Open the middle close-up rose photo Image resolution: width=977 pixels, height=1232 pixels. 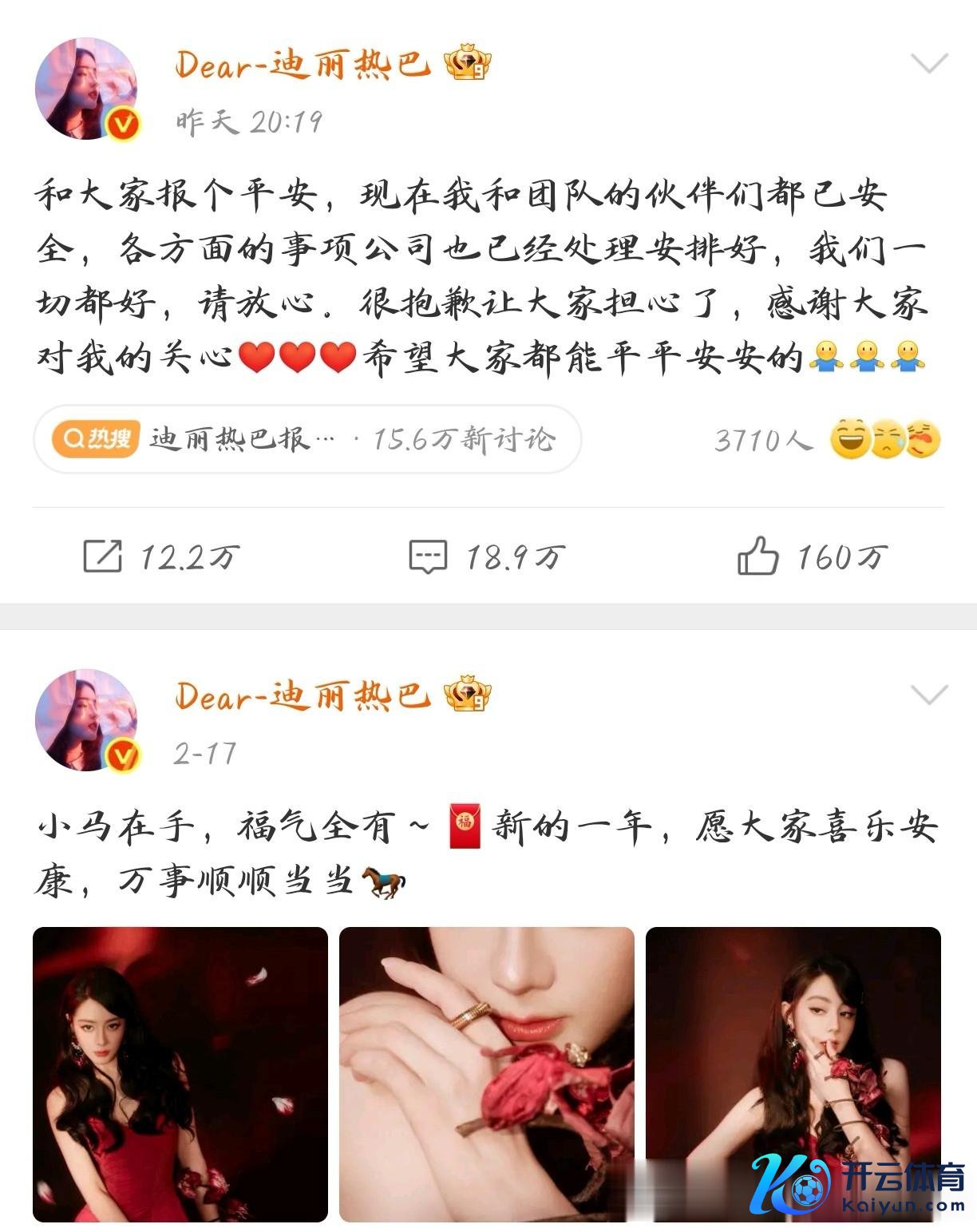coord(487,1074)
